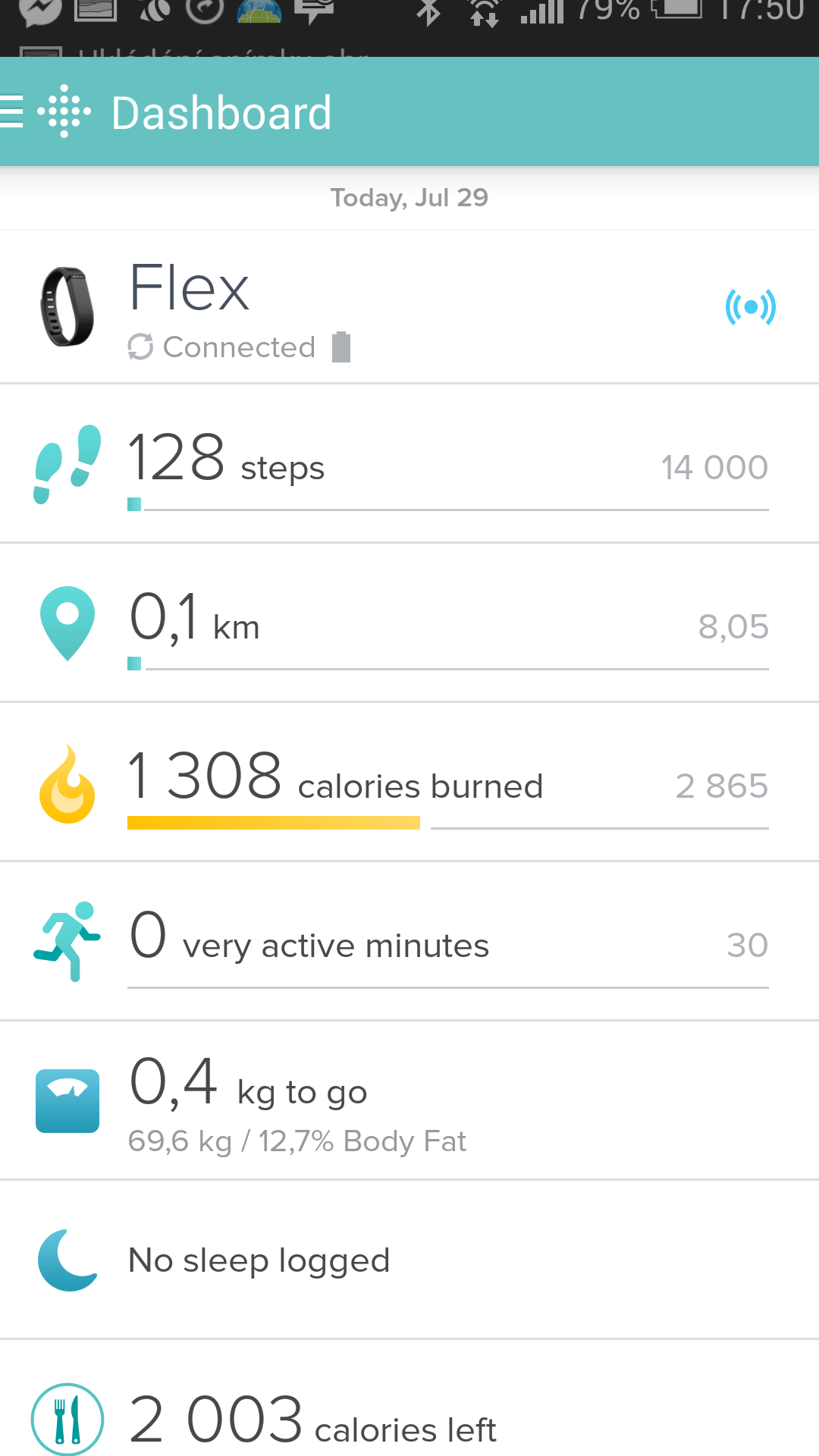The height and width of the screenshot is (1456, 819).
Task: Tap the tracker sync signal icon
Action: (750, 307)
